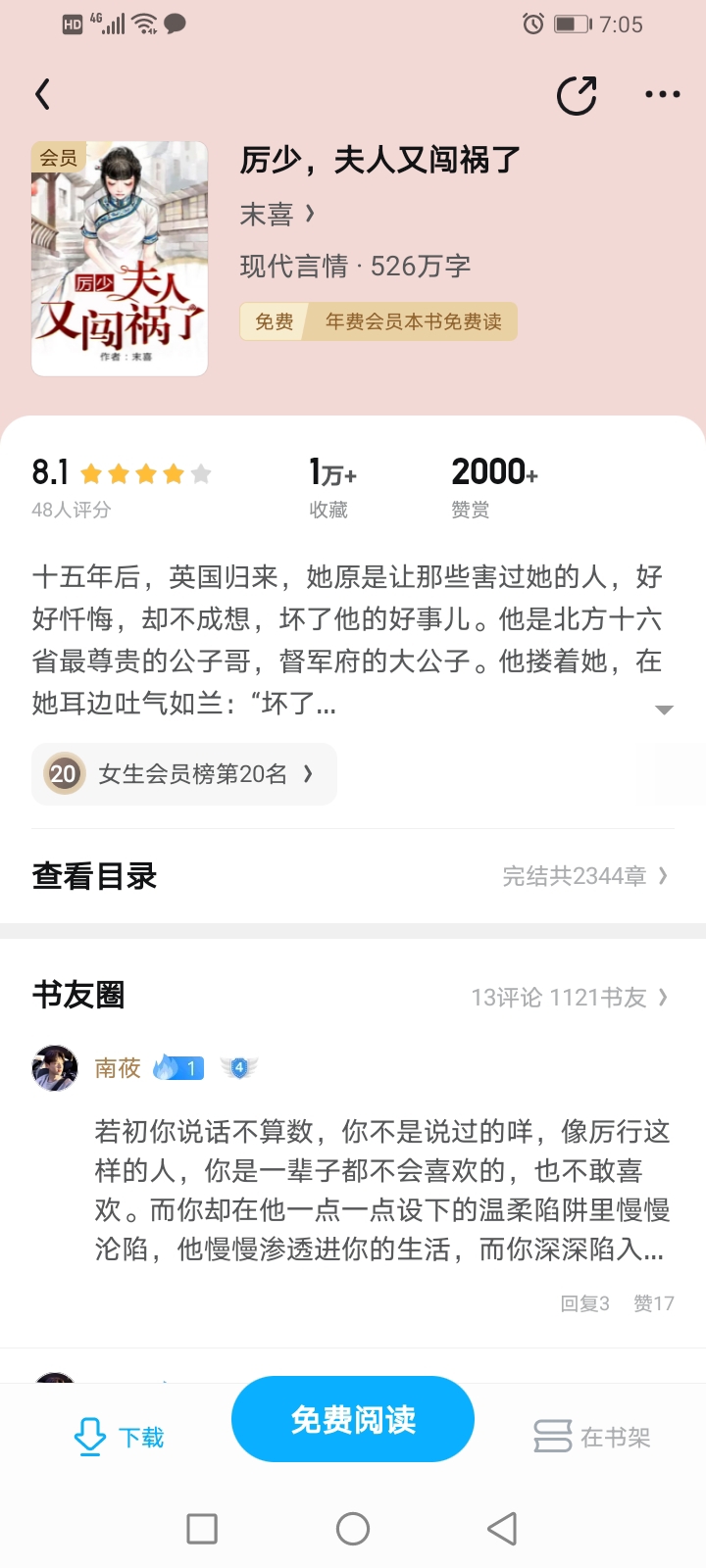Image resolution: width=706 pixels, height=1568 pixels.
Task: Open 女生会员榜第20名 ranking chip
Action: (x=184, y=774)
